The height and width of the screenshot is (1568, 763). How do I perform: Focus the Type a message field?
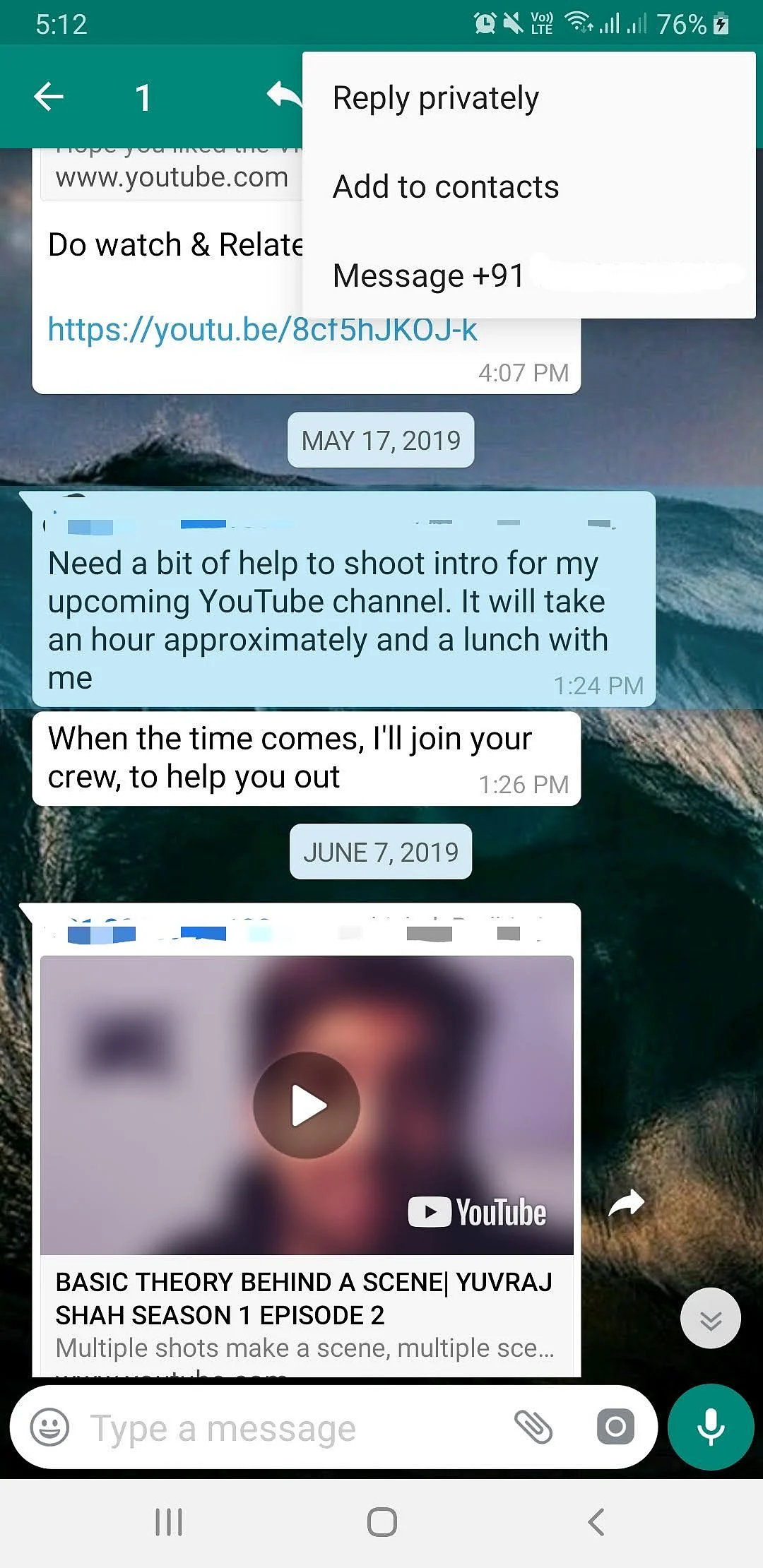[283, 1428]
